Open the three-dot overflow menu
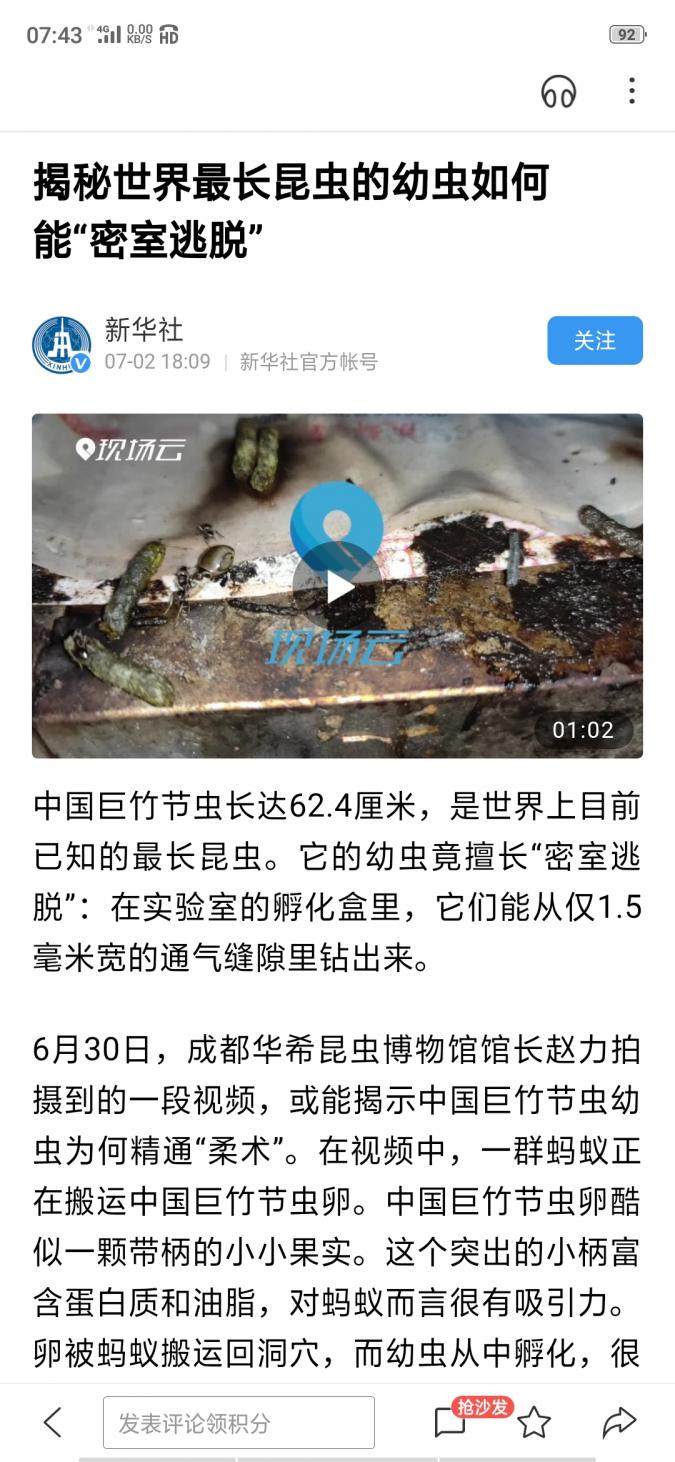This screenshot has height=1462, width=675. click(x=631, y=91)
